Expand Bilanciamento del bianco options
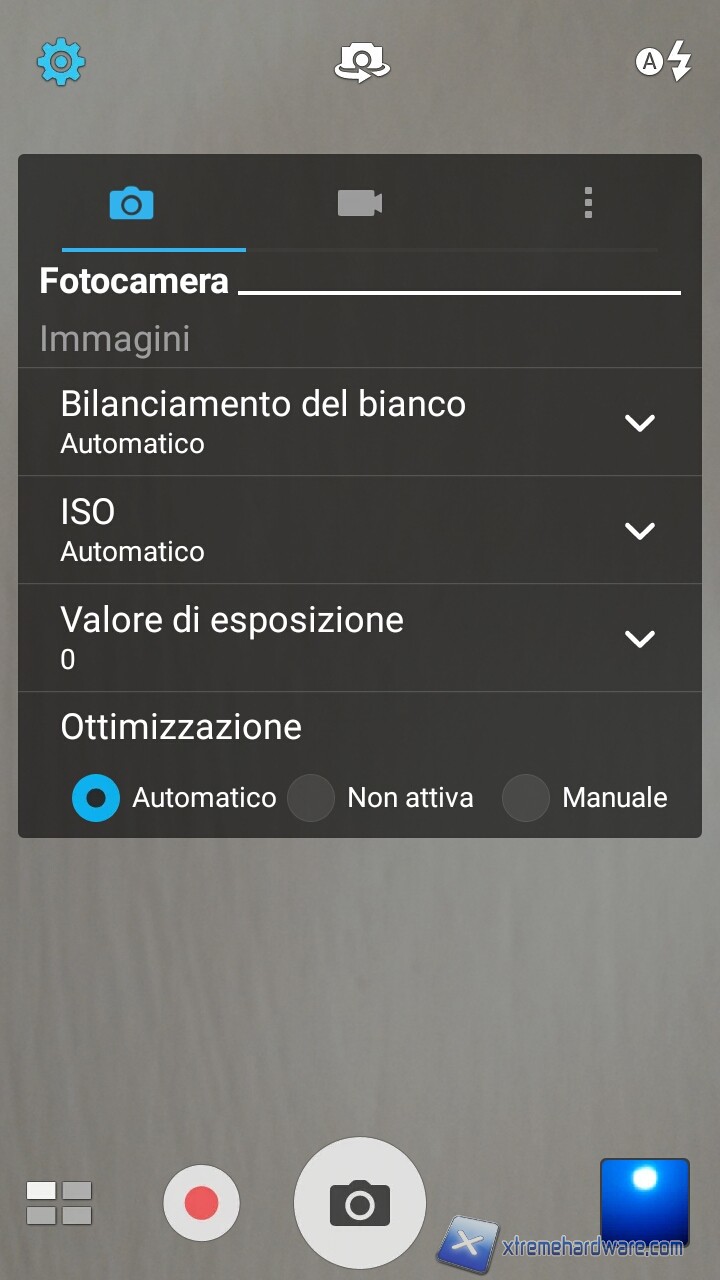Viewport: 720px width, 1280px height. (360, 422)
